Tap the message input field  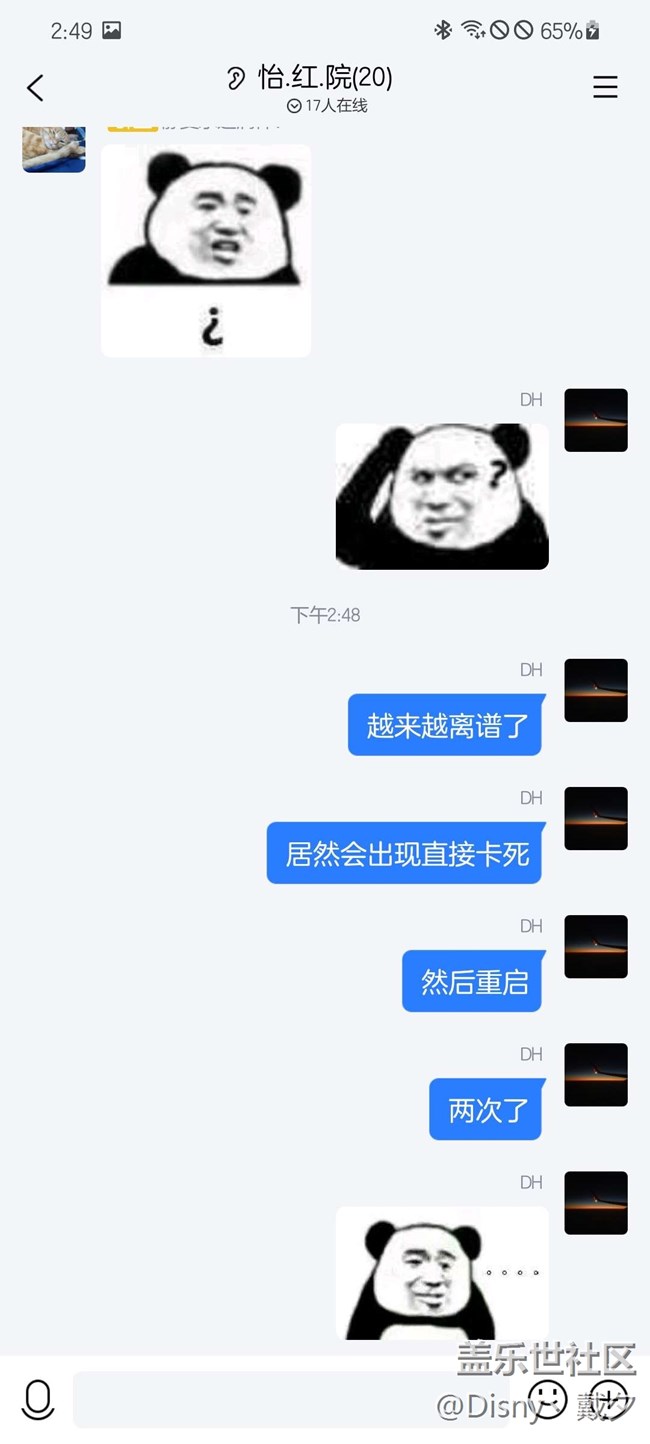(290, 1400)
